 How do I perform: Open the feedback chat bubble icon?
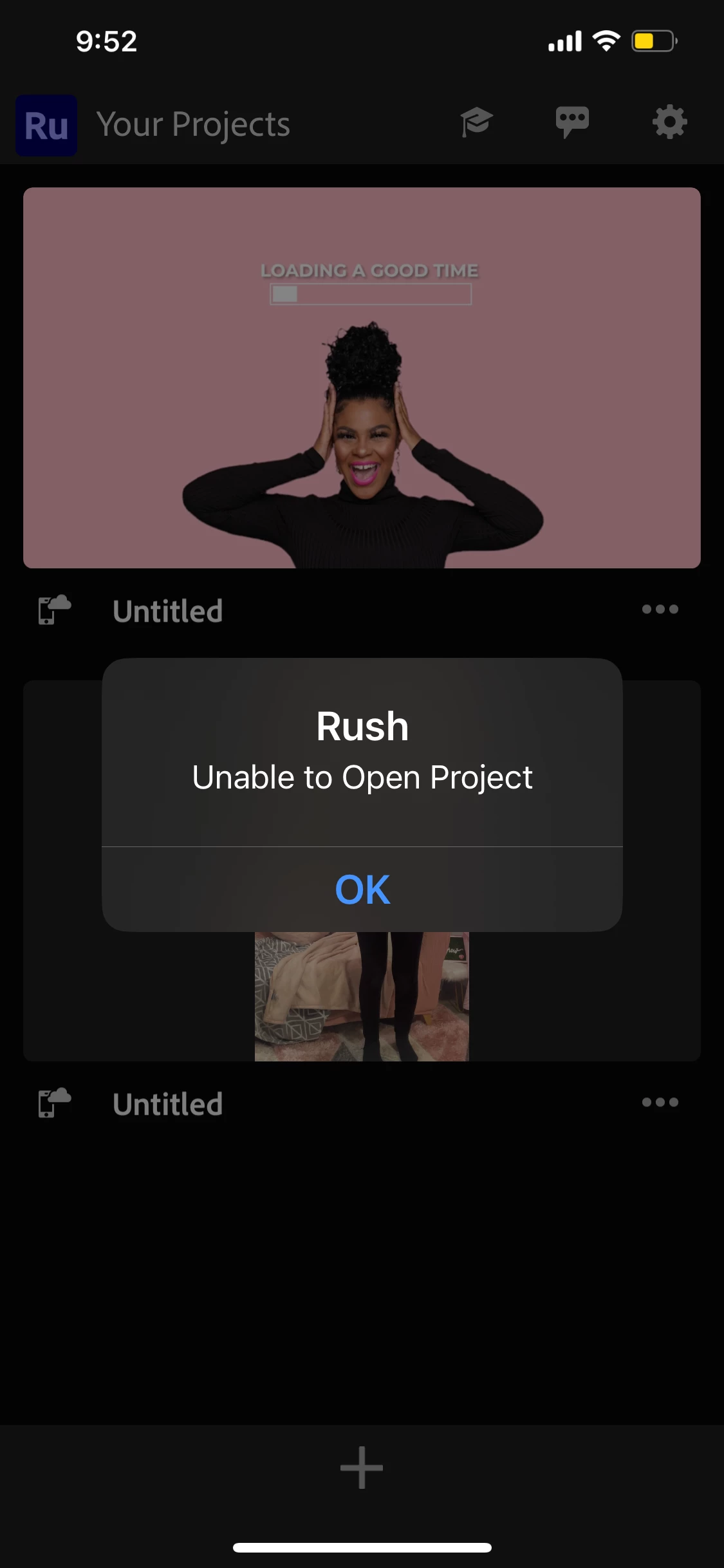[572, 122]
